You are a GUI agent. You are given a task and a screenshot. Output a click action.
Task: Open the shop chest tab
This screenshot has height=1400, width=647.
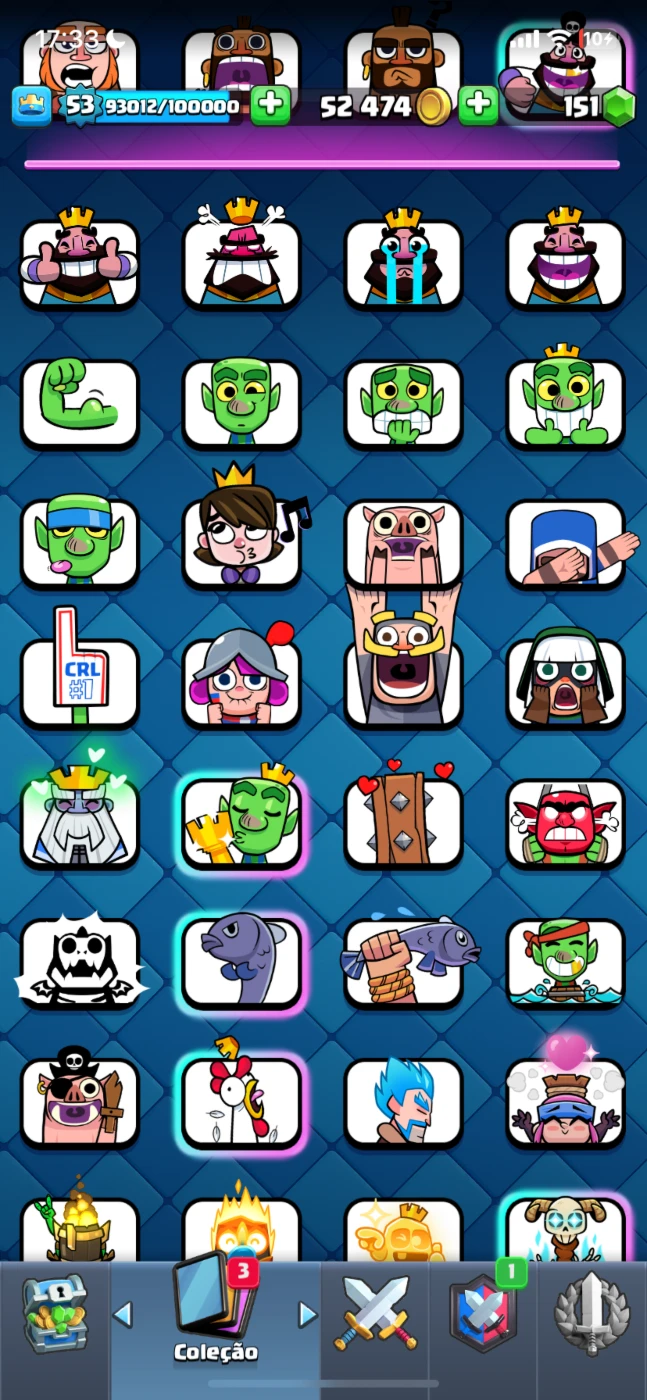pyautogui.click(x=55, y=1314)
